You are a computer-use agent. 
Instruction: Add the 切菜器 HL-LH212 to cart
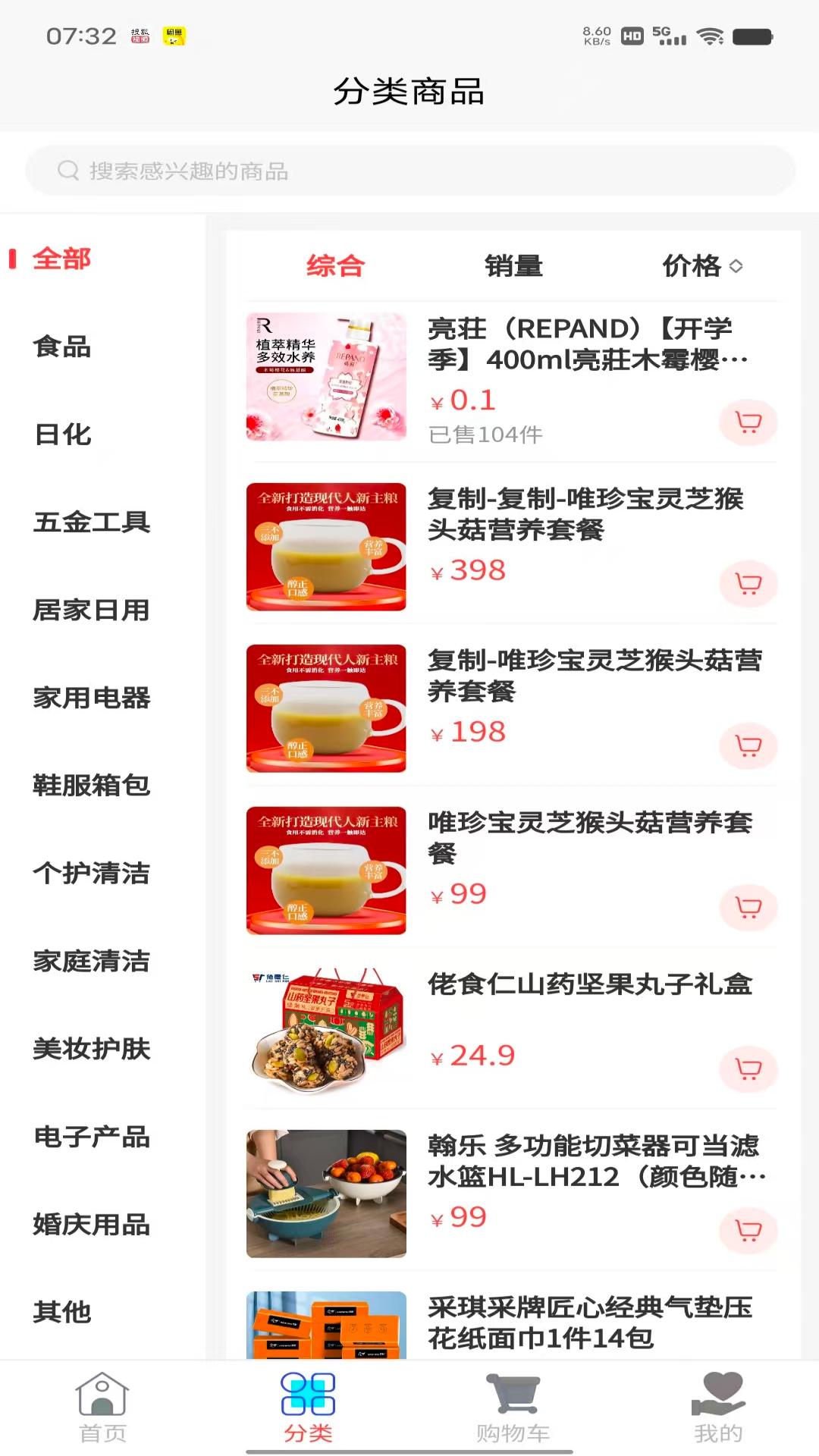(748, 1232)
